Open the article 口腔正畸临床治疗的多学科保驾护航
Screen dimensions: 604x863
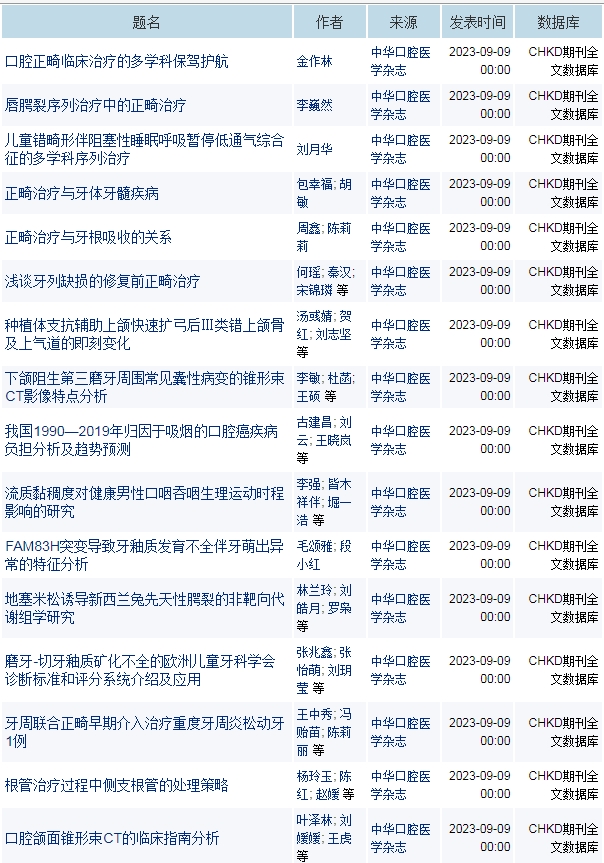tap(117, 62)
